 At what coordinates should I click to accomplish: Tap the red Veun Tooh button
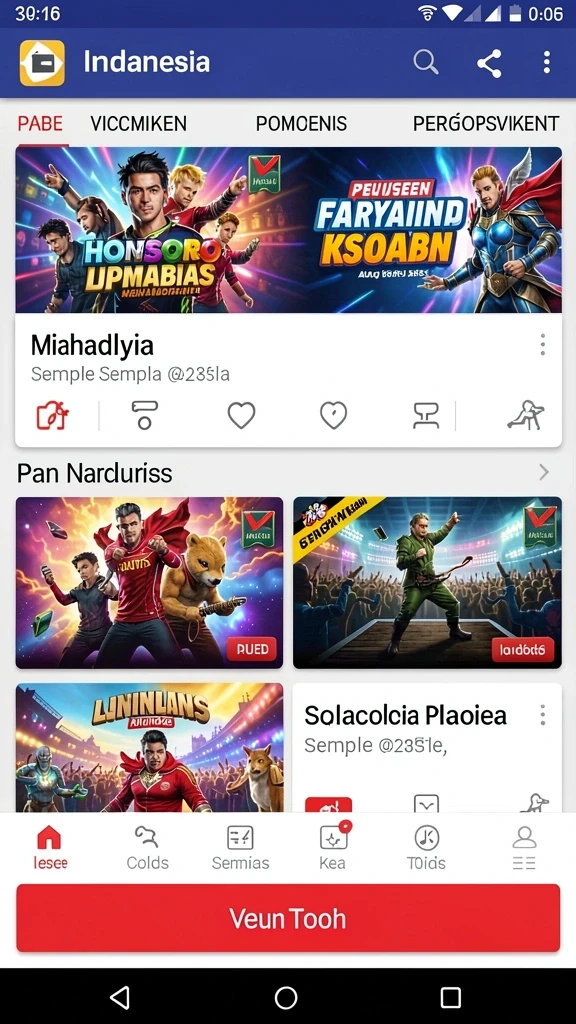288,918
